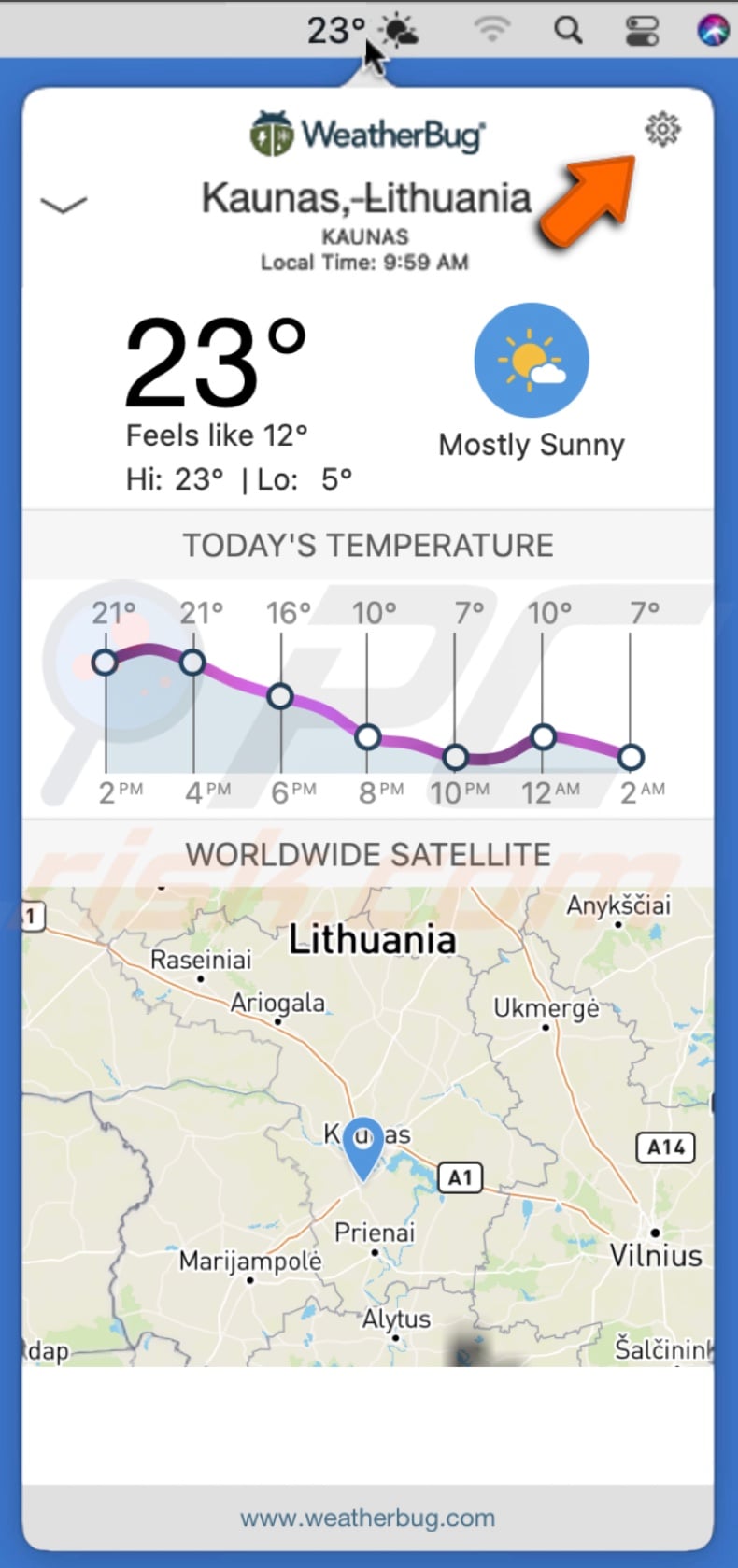The width and height of the screenshot is (738, 1568).
Task: Toggle the 2 PM temperature point on the graph
Action: (104, 662)
